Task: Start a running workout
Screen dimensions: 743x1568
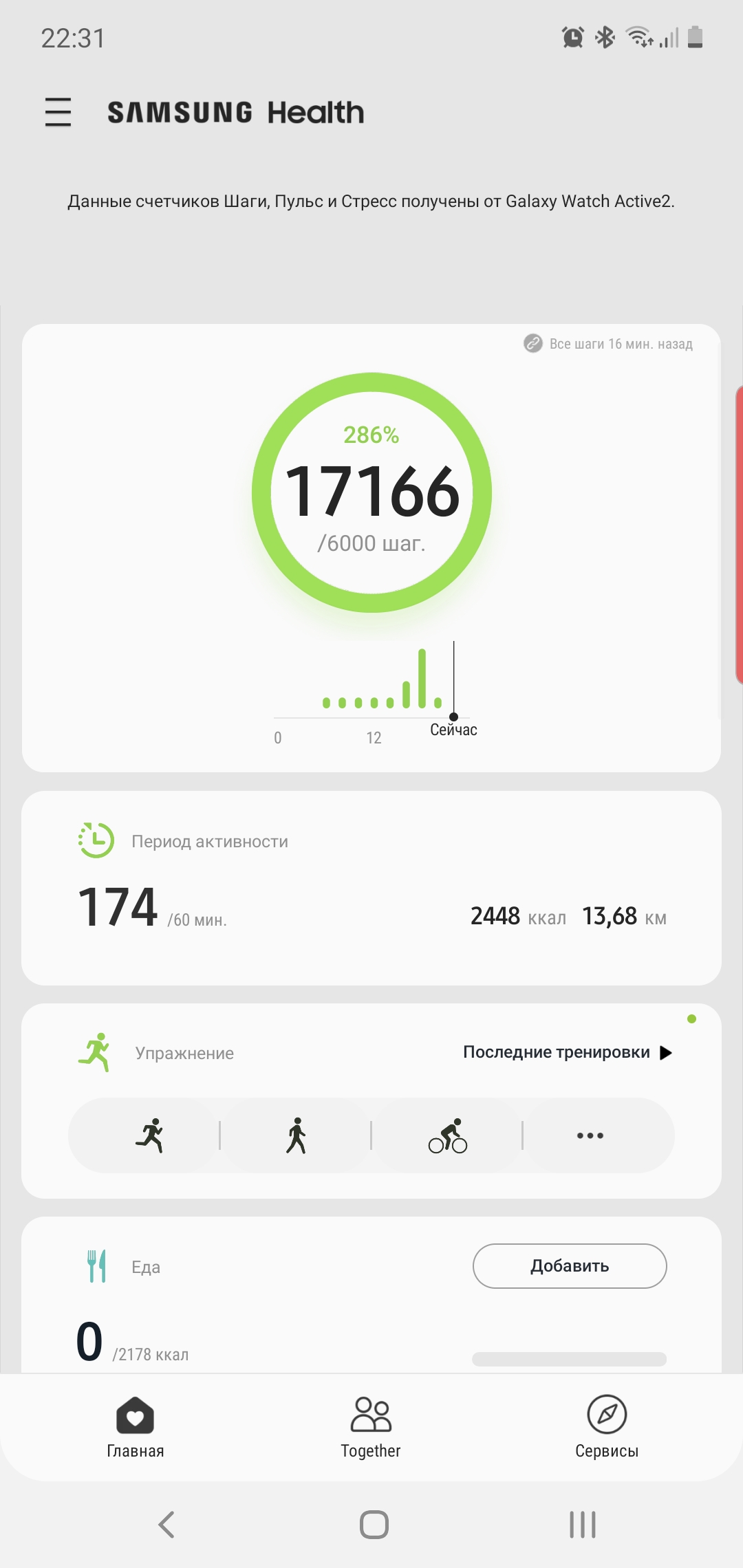Action: (149, 1135)
